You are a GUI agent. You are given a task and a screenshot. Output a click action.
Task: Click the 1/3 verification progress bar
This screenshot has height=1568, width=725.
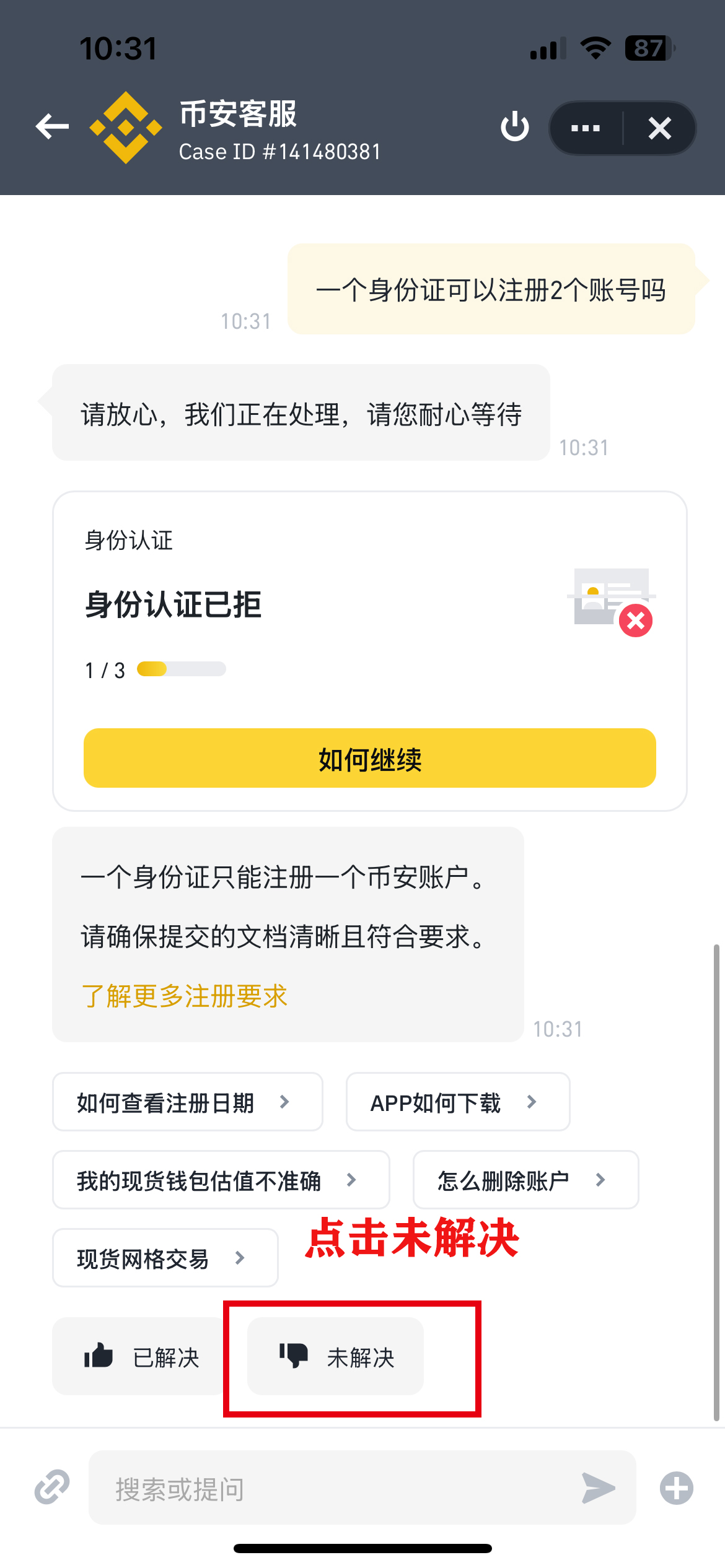pyautogui.click(x=180, y=669)
